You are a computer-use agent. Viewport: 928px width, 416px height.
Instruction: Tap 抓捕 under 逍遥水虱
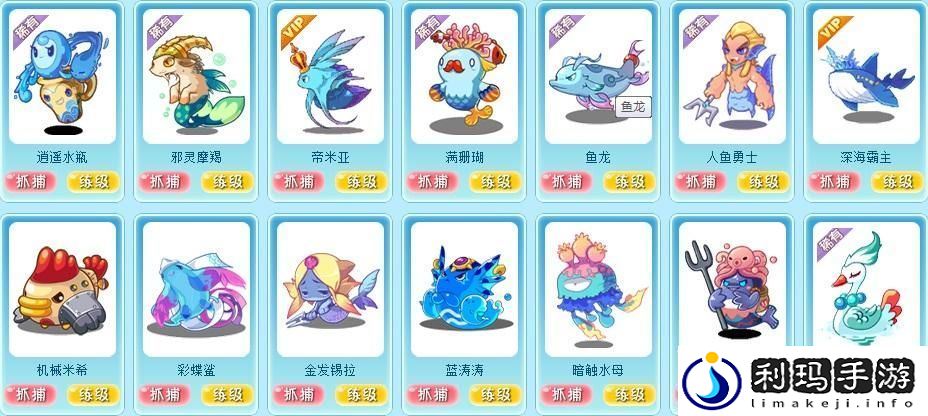pos(30,182)
